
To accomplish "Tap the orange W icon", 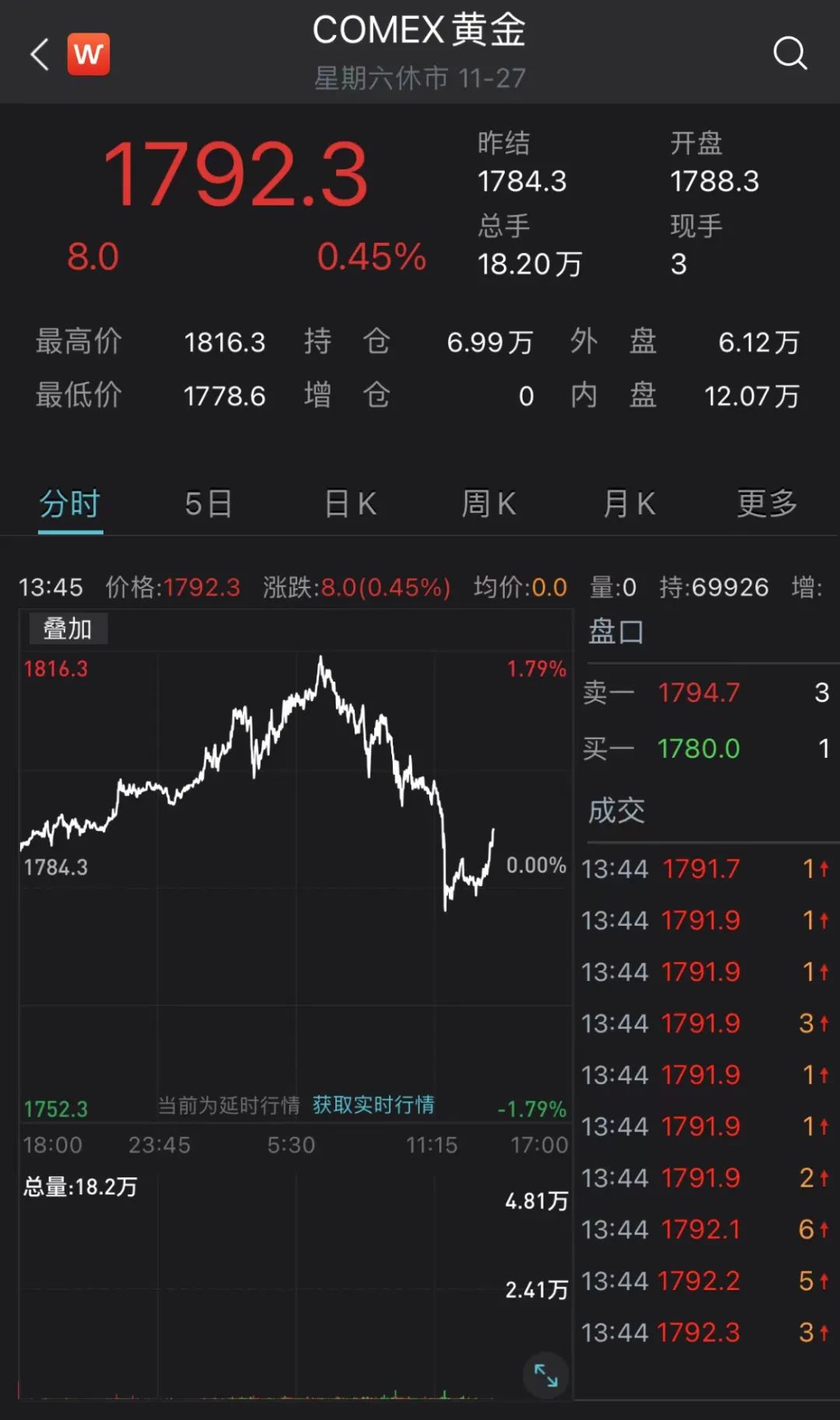I will (89, 54).
